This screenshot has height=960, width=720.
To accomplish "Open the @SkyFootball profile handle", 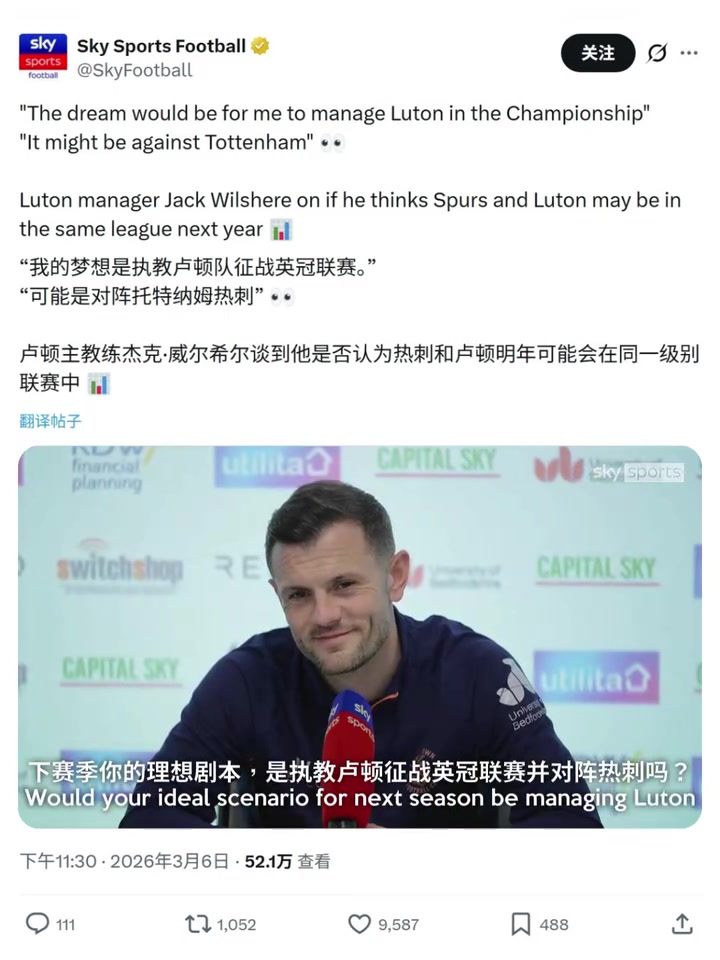I will 135,70.
